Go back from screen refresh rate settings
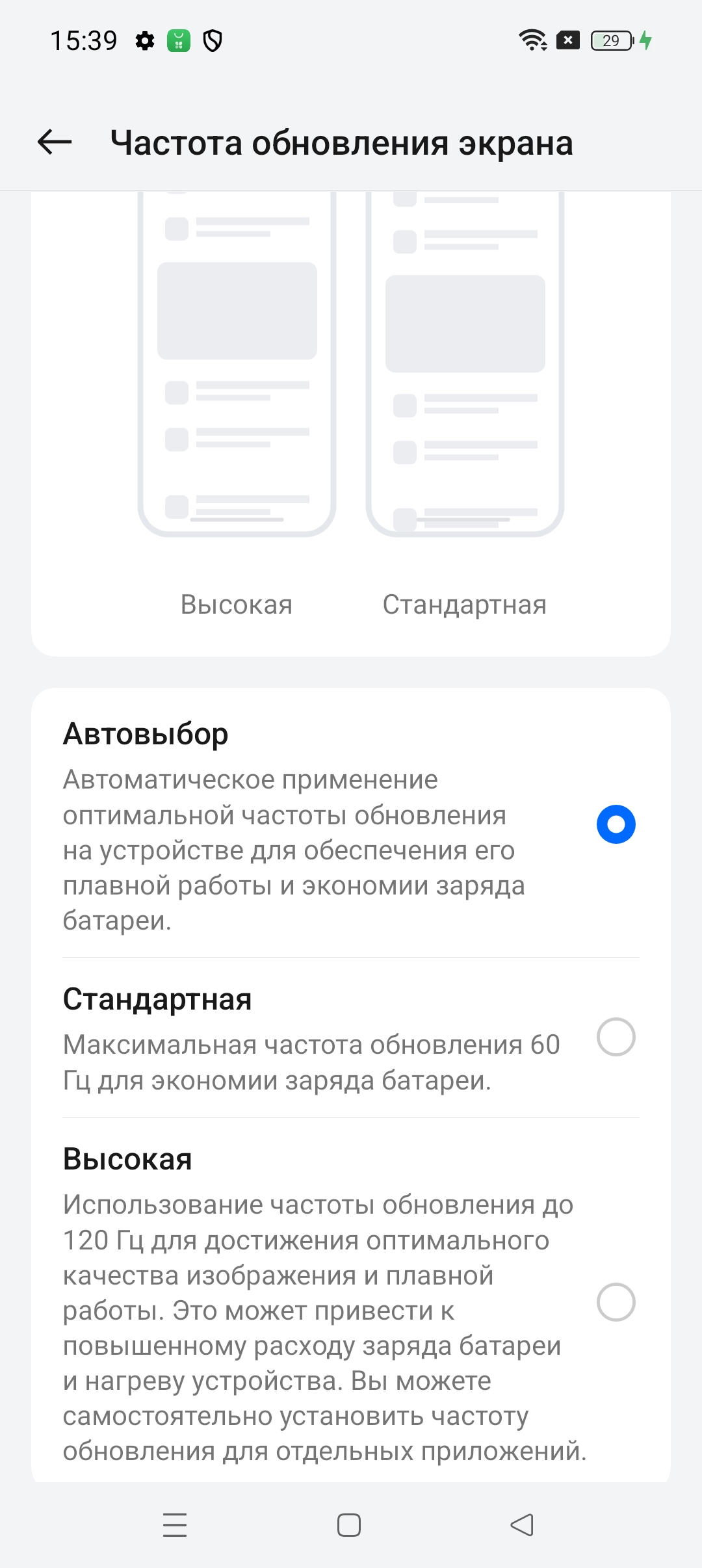 click(x=55, y=142)
